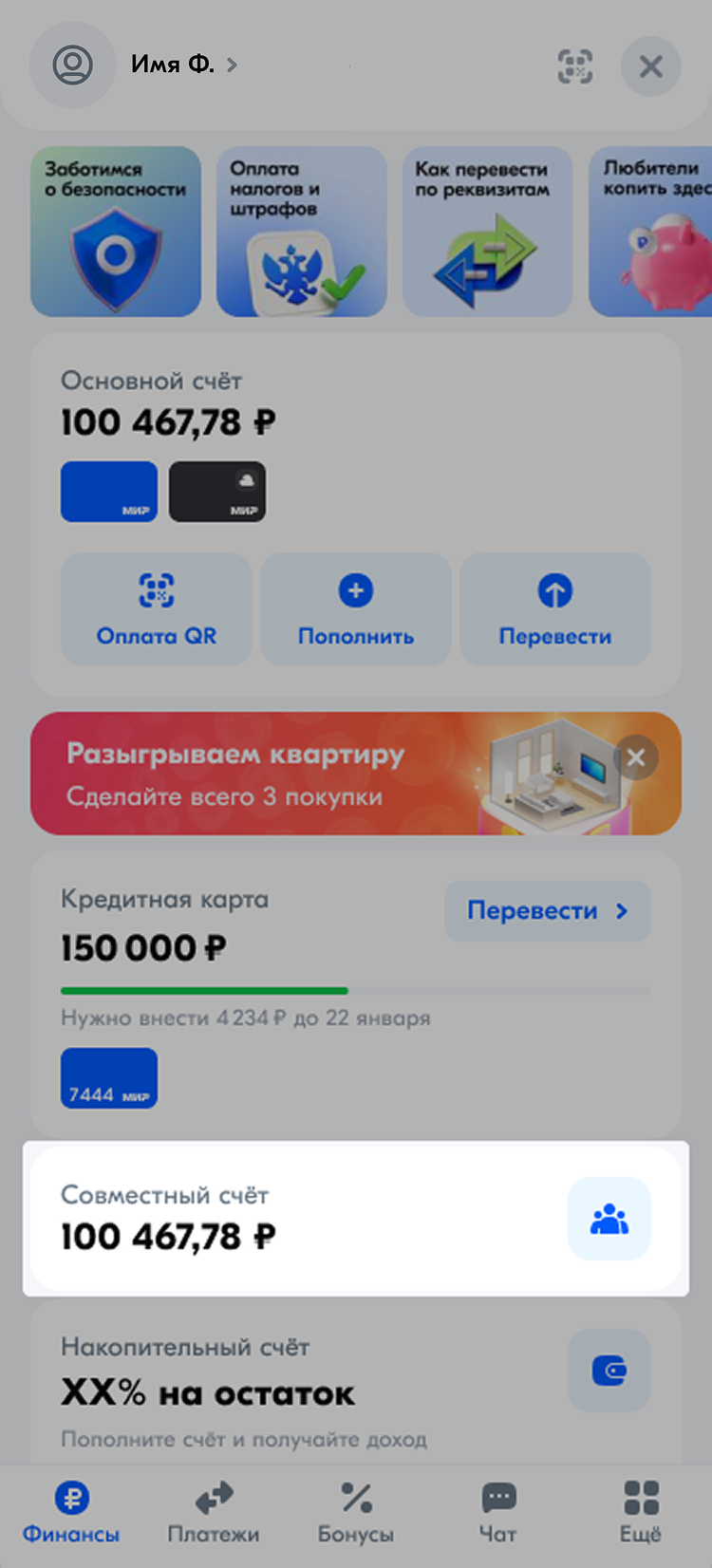Open the Оплата налогов и штрафов story

(x=301, y=232)
